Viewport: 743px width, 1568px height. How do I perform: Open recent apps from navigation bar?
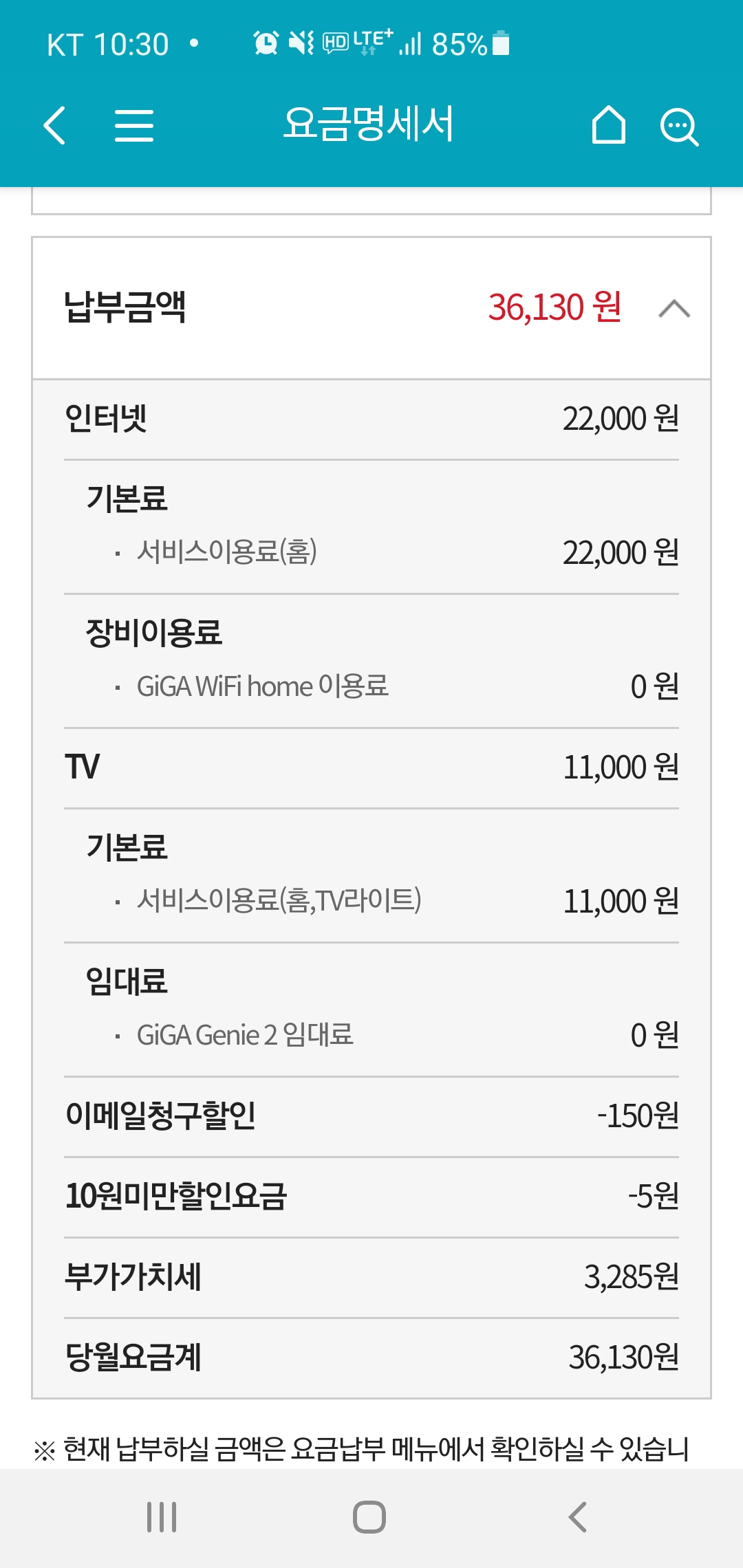(162, 1516)
